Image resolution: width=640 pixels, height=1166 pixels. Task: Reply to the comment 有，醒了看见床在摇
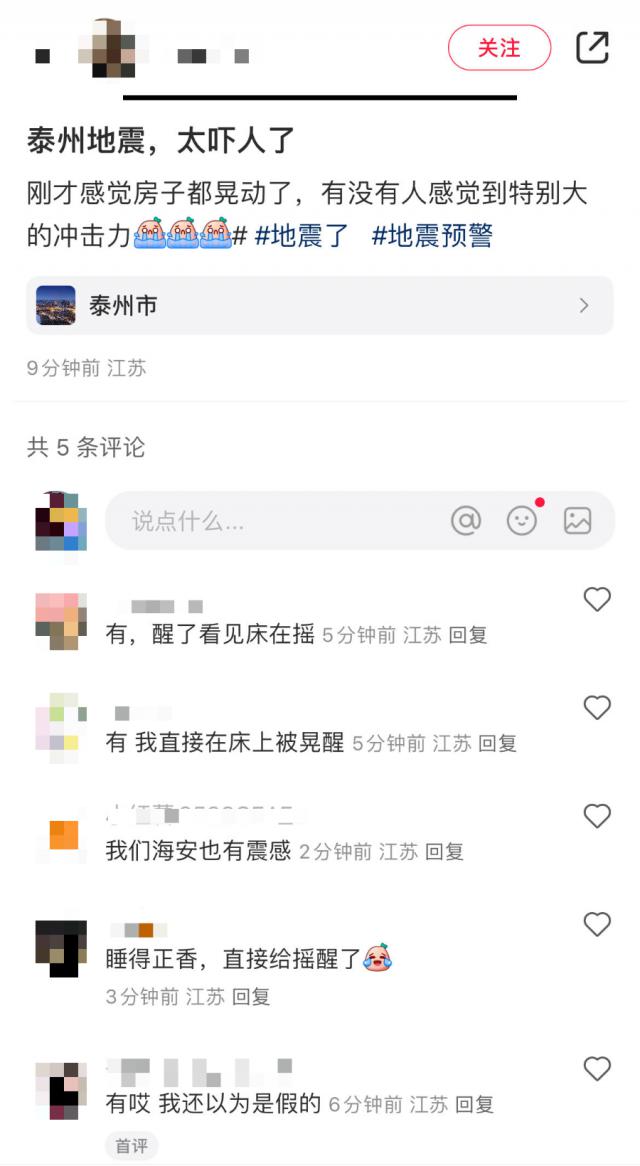468,635
